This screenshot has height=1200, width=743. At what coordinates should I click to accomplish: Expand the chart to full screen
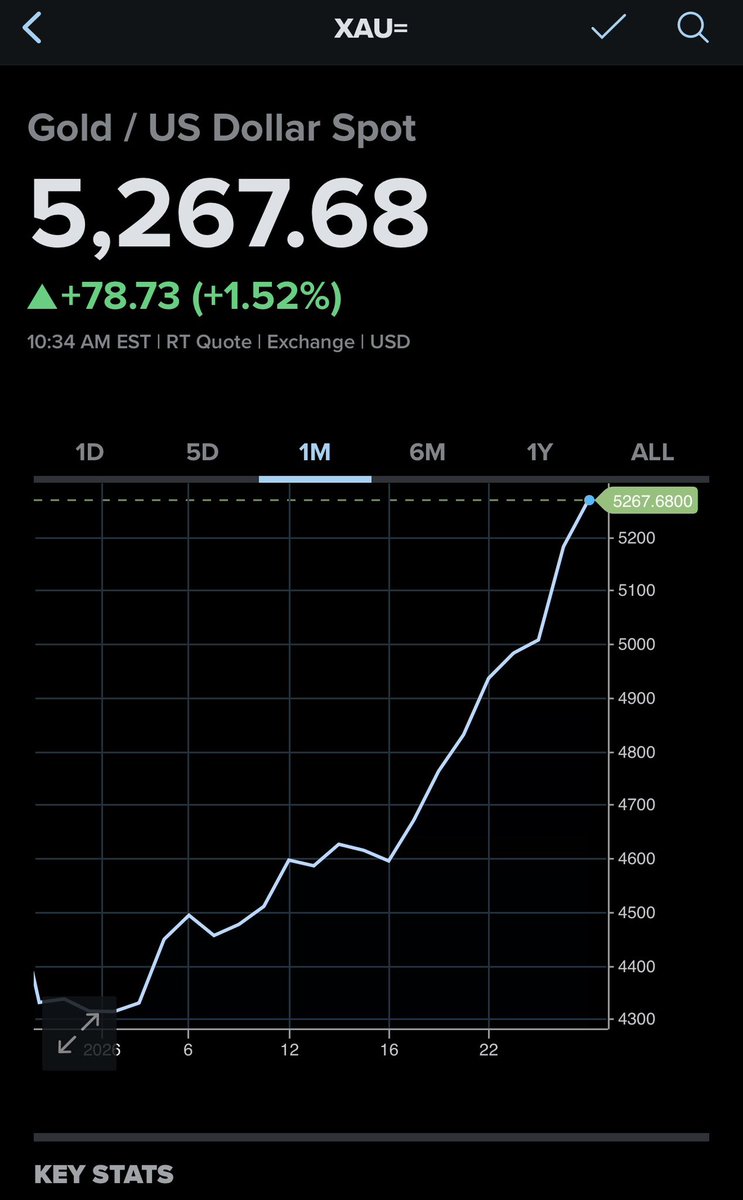pyautogui.click(x=79, y=1033)
